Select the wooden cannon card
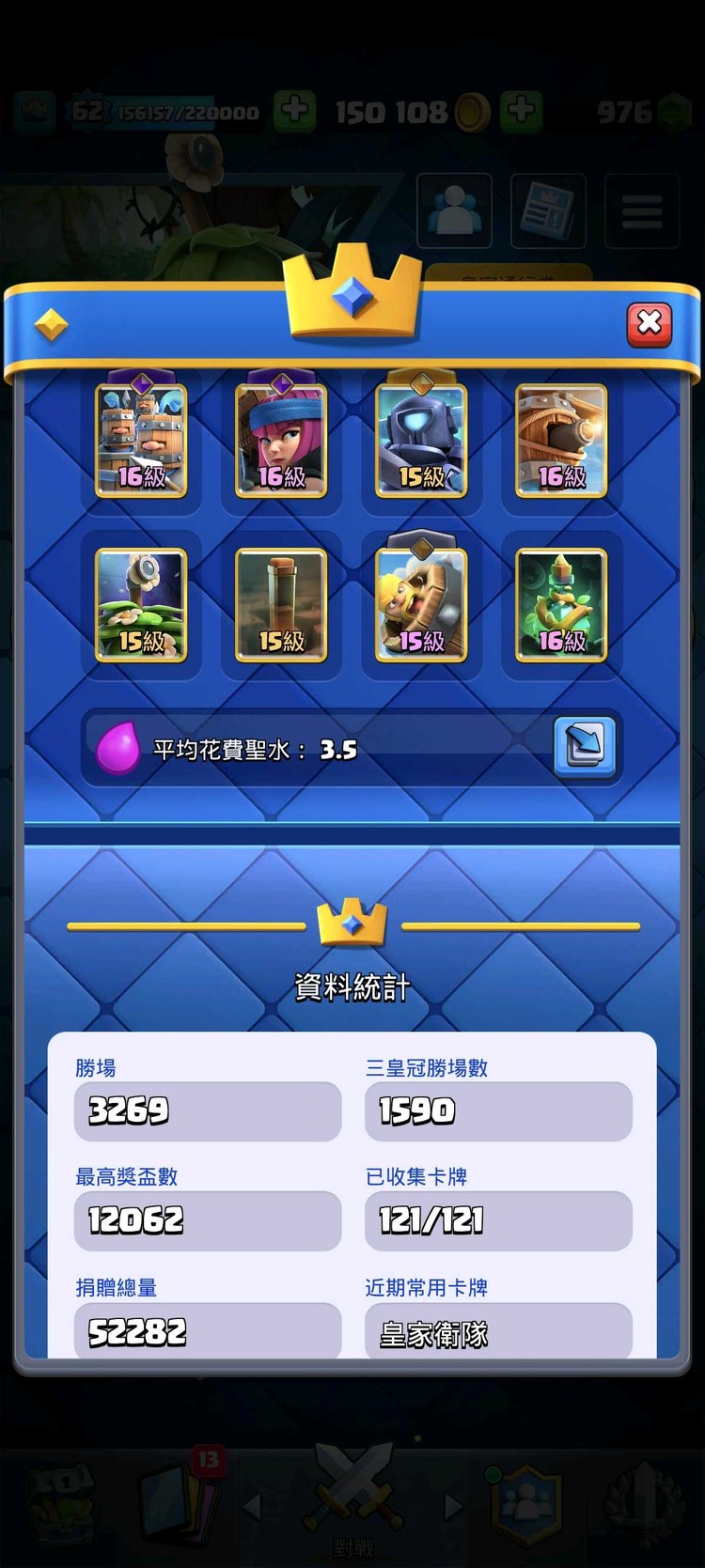 point(561,440)
